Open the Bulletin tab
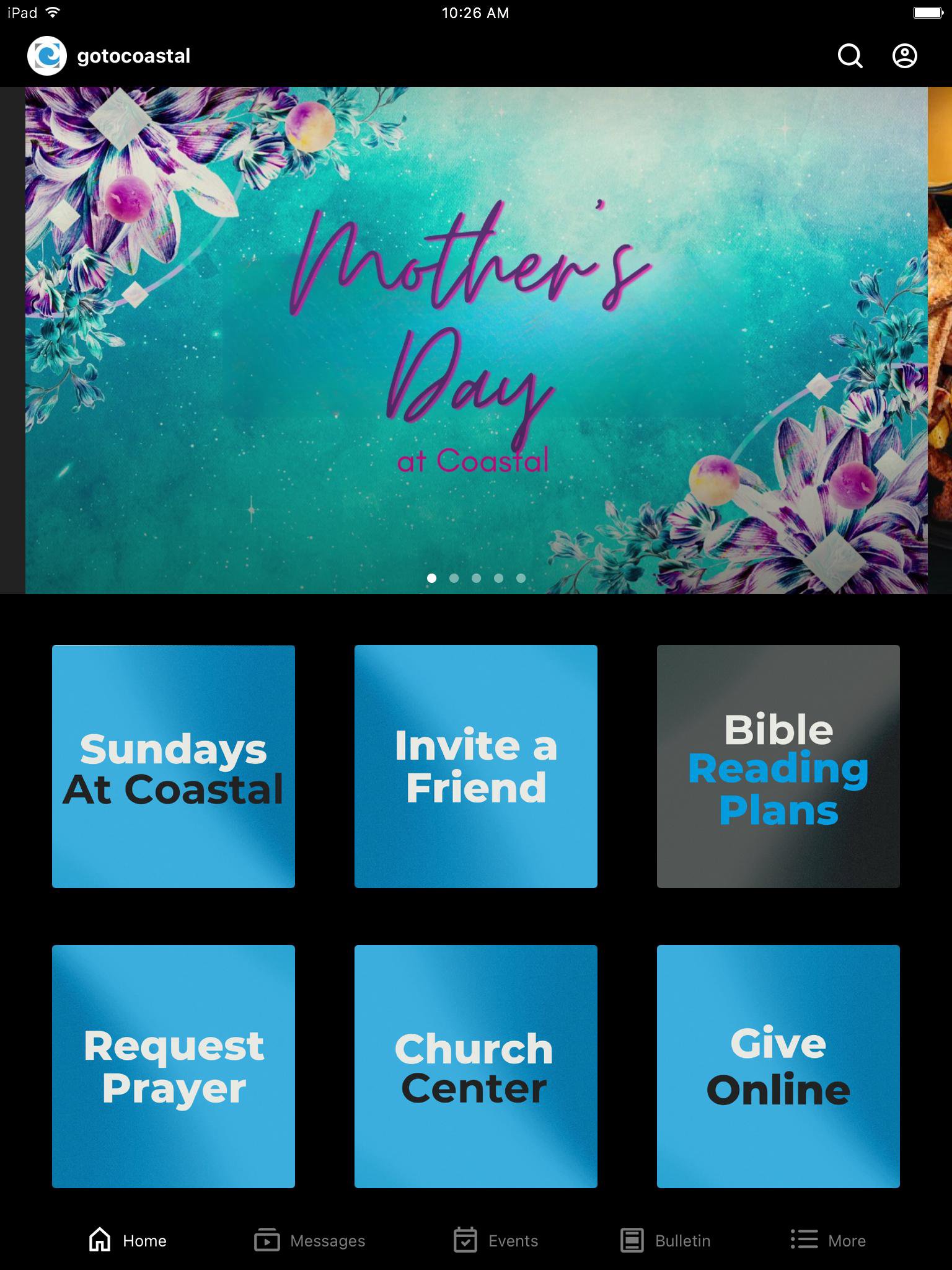This screenshot has width=952, height=1270. [666, 1240]
